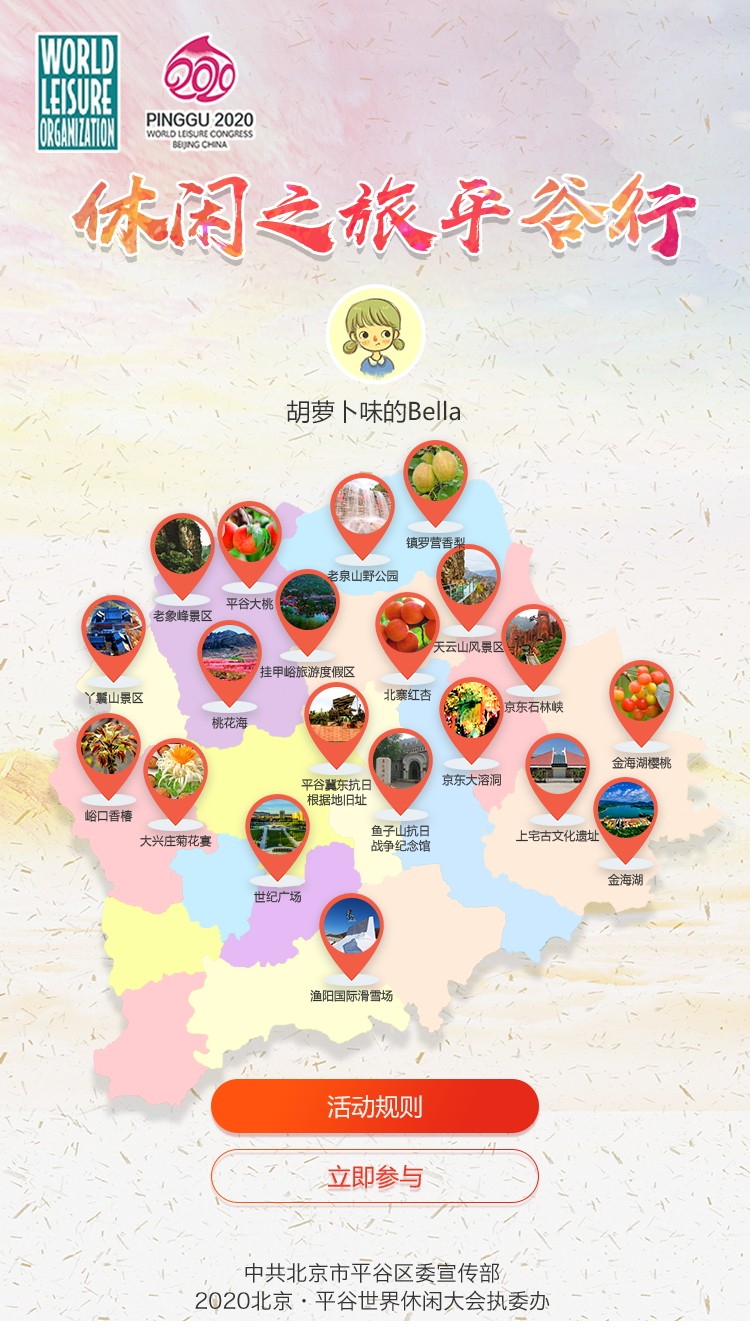
Task: Open the 丫髻山景区 pin
Action: [113, 631]
